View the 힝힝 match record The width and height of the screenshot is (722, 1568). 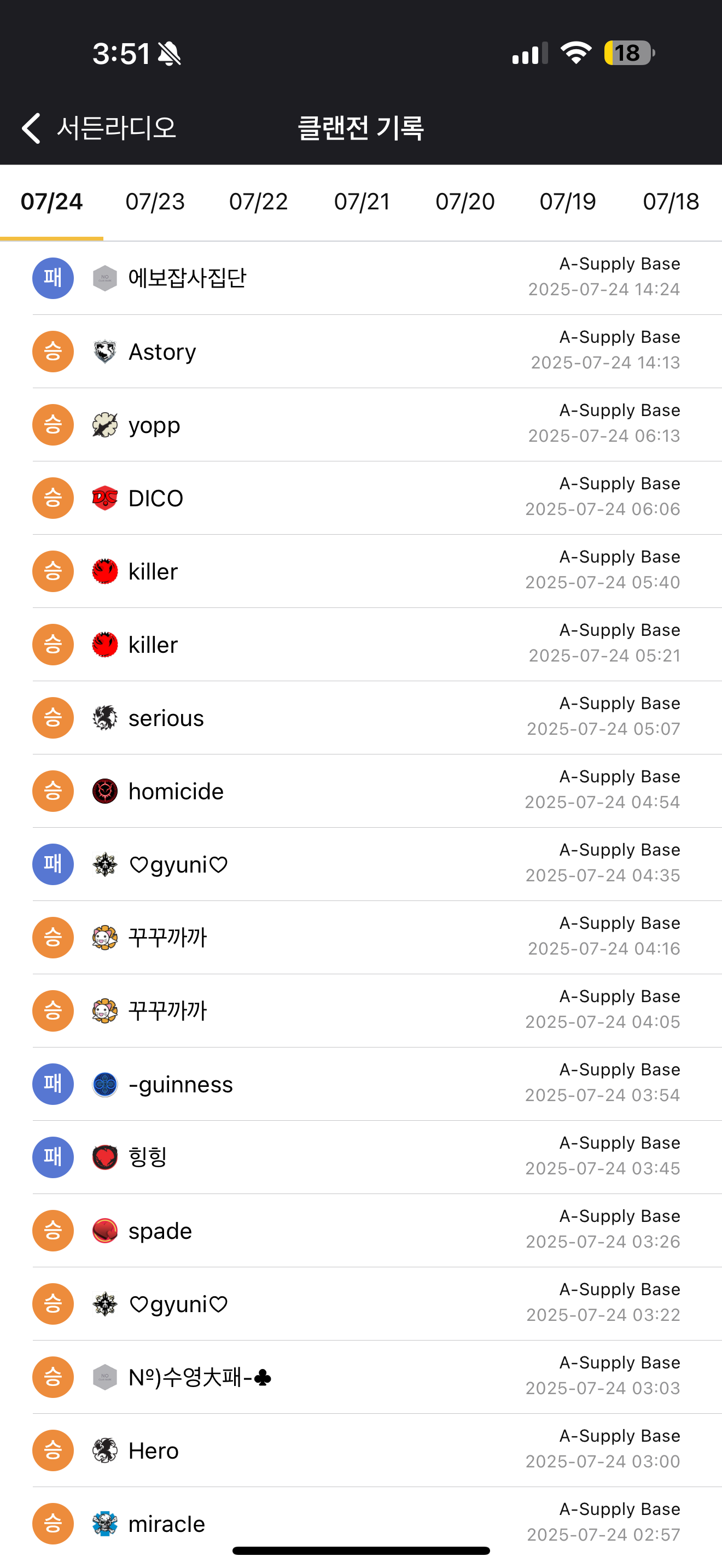click(361, 1157)
